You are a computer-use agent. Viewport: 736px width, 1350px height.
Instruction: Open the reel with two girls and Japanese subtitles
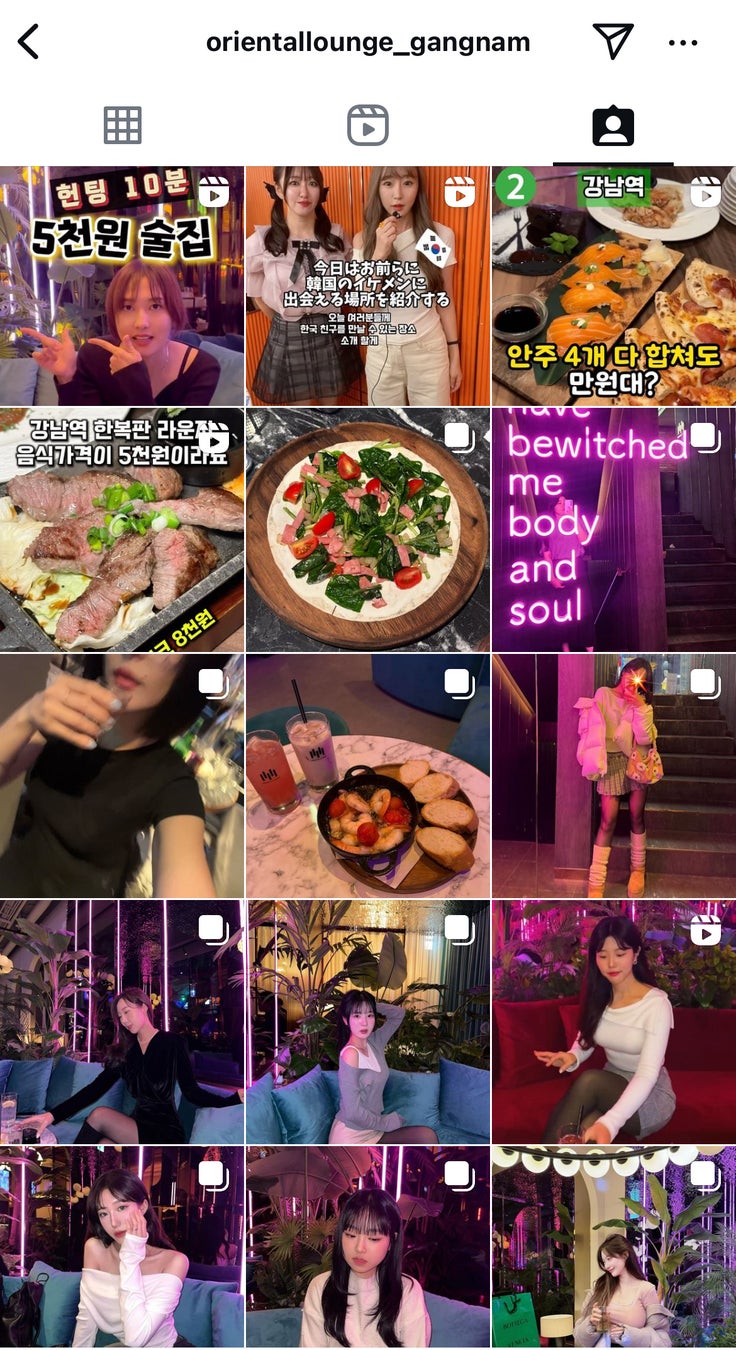368,286
